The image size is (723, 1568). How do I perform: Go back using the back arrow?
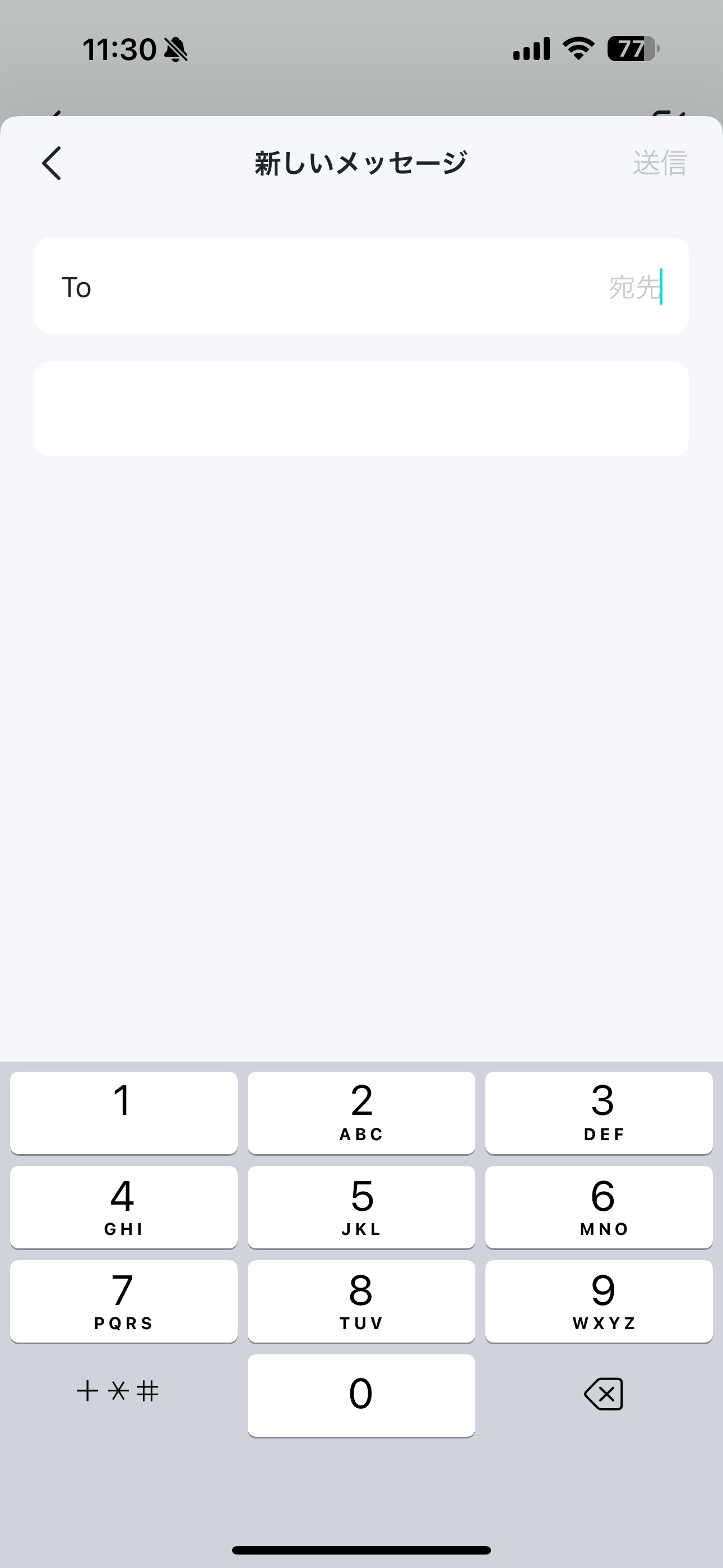click(52, 163)
